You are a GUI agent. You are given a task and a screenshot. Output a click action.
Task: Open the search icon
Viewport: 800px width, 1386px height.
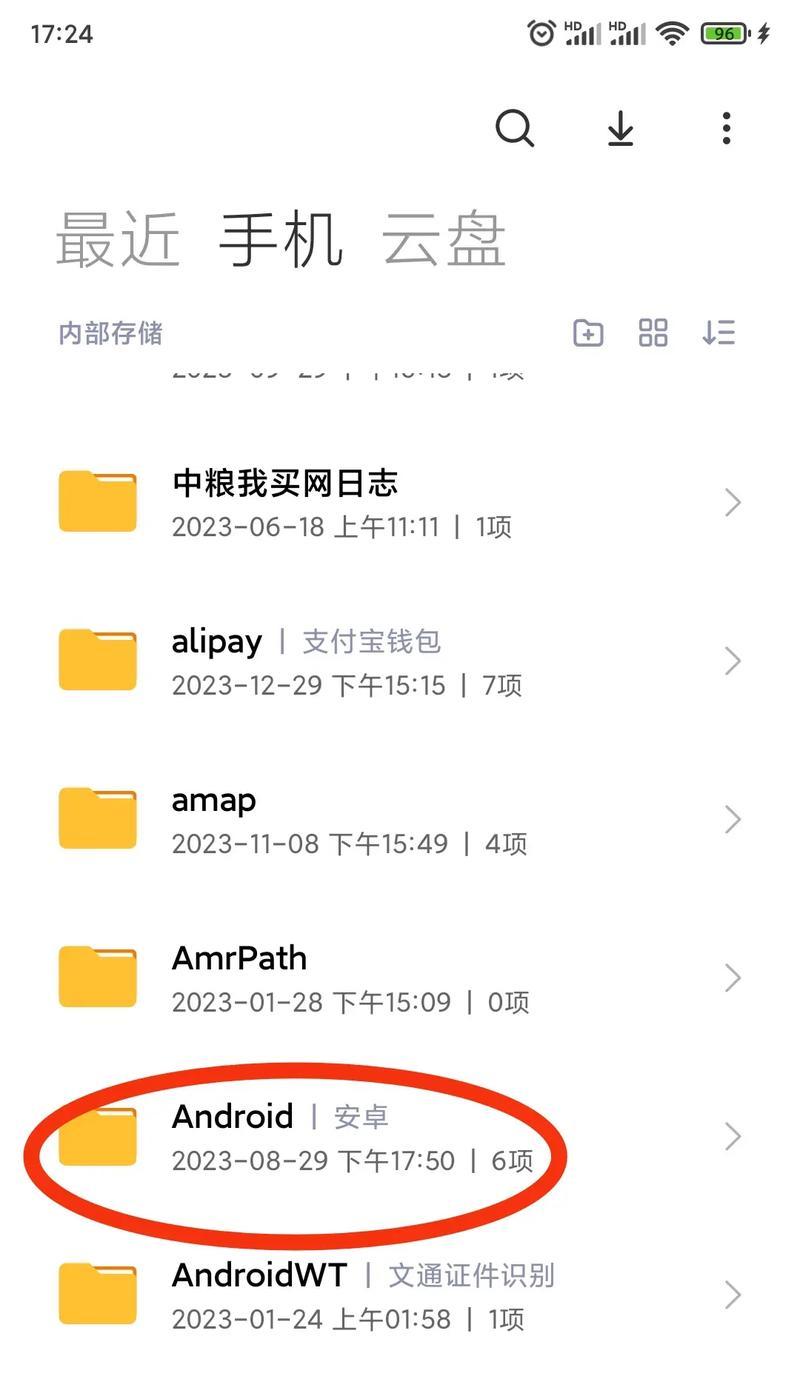[x=515, y=128]
